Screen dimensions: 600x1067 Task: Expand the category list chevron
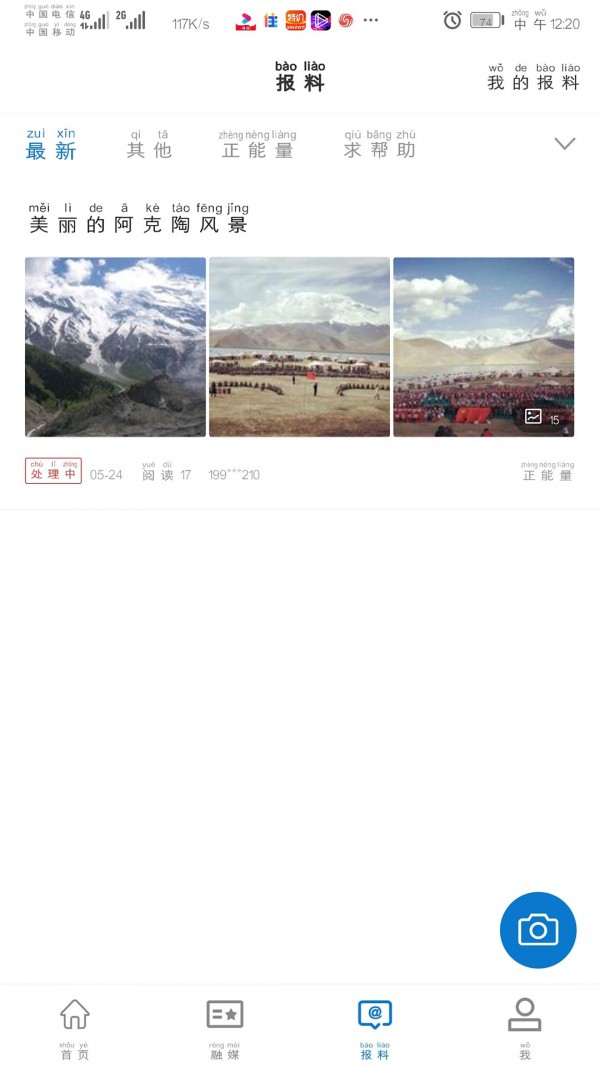[565, 144]
